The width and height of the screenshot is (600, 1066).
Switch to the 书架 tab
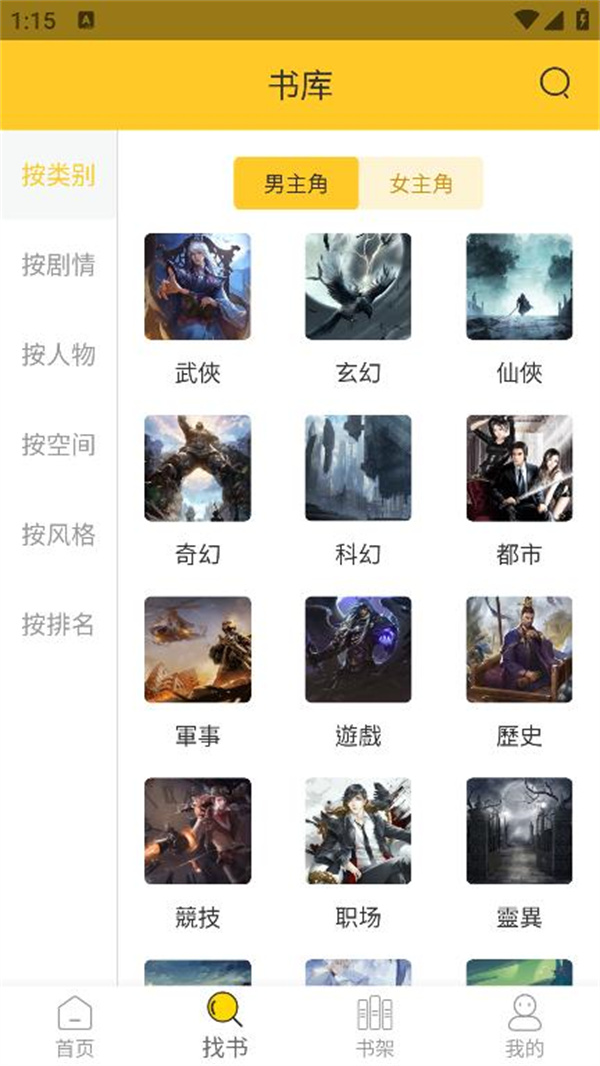[375, 1026]
